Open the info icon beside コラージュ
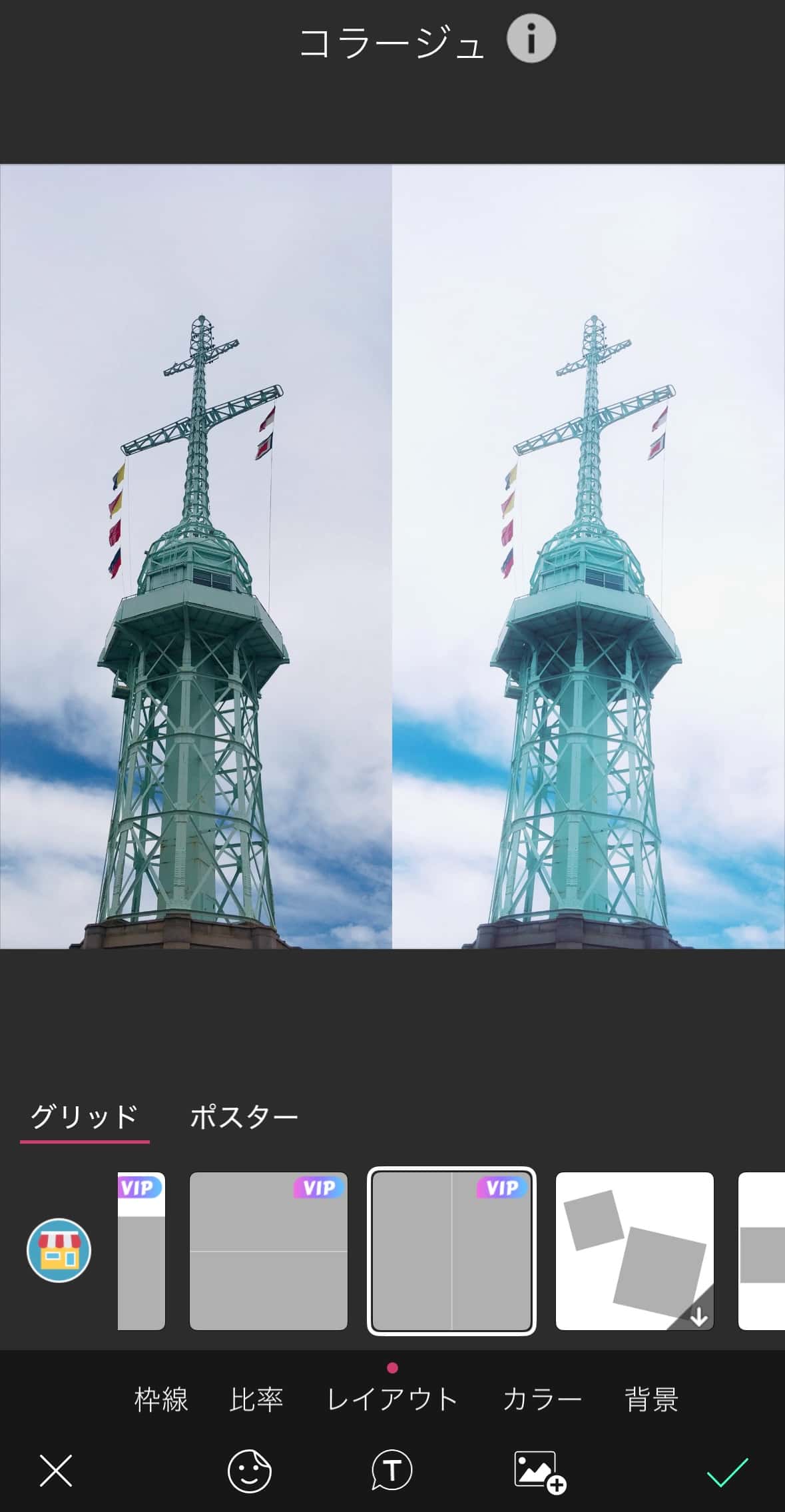The image size is (785, 1512). tap(531, 40)
